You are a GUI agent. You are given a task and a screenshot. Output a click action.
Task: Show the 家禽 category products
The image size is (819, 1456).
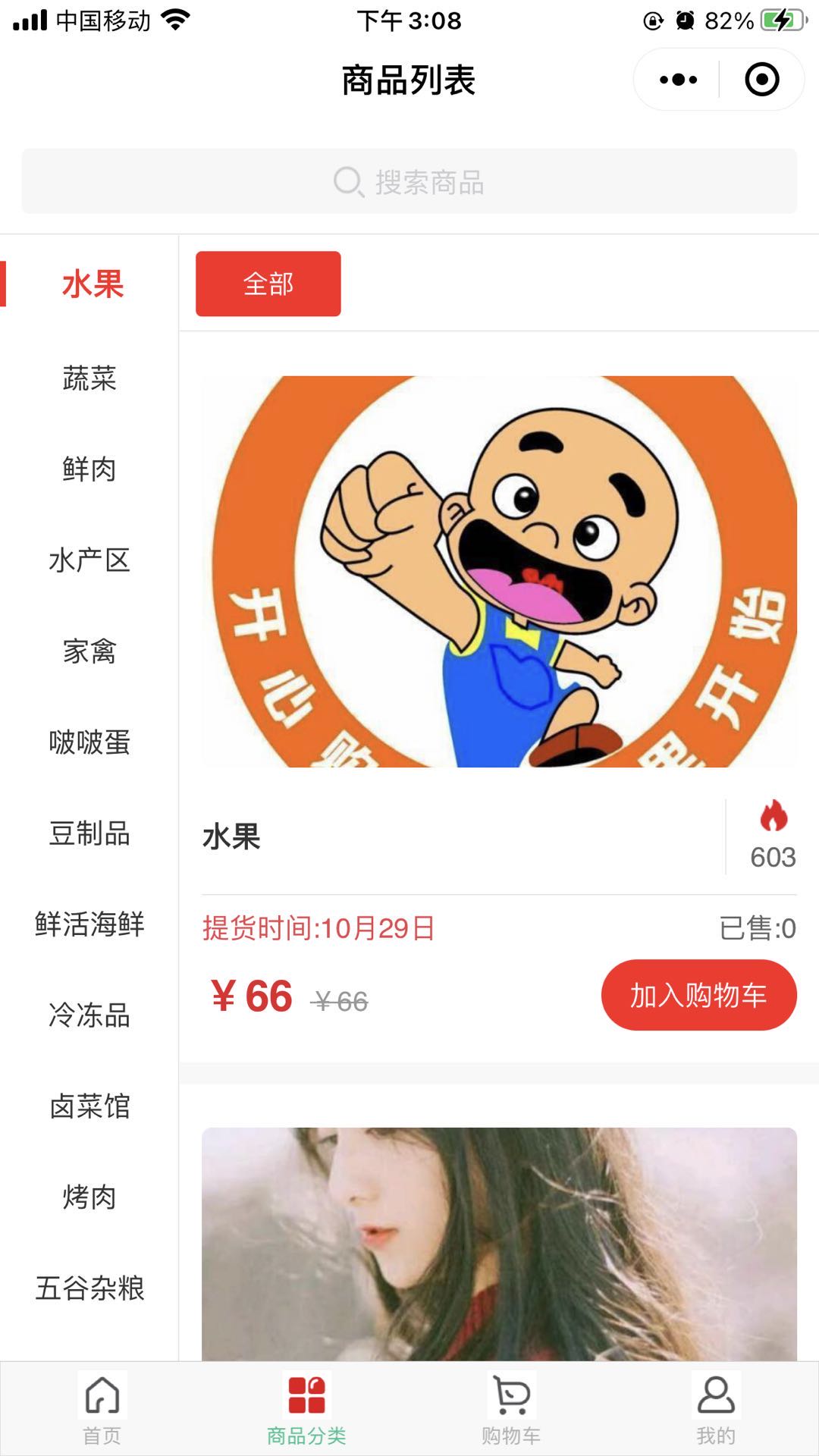coord(89,651)
